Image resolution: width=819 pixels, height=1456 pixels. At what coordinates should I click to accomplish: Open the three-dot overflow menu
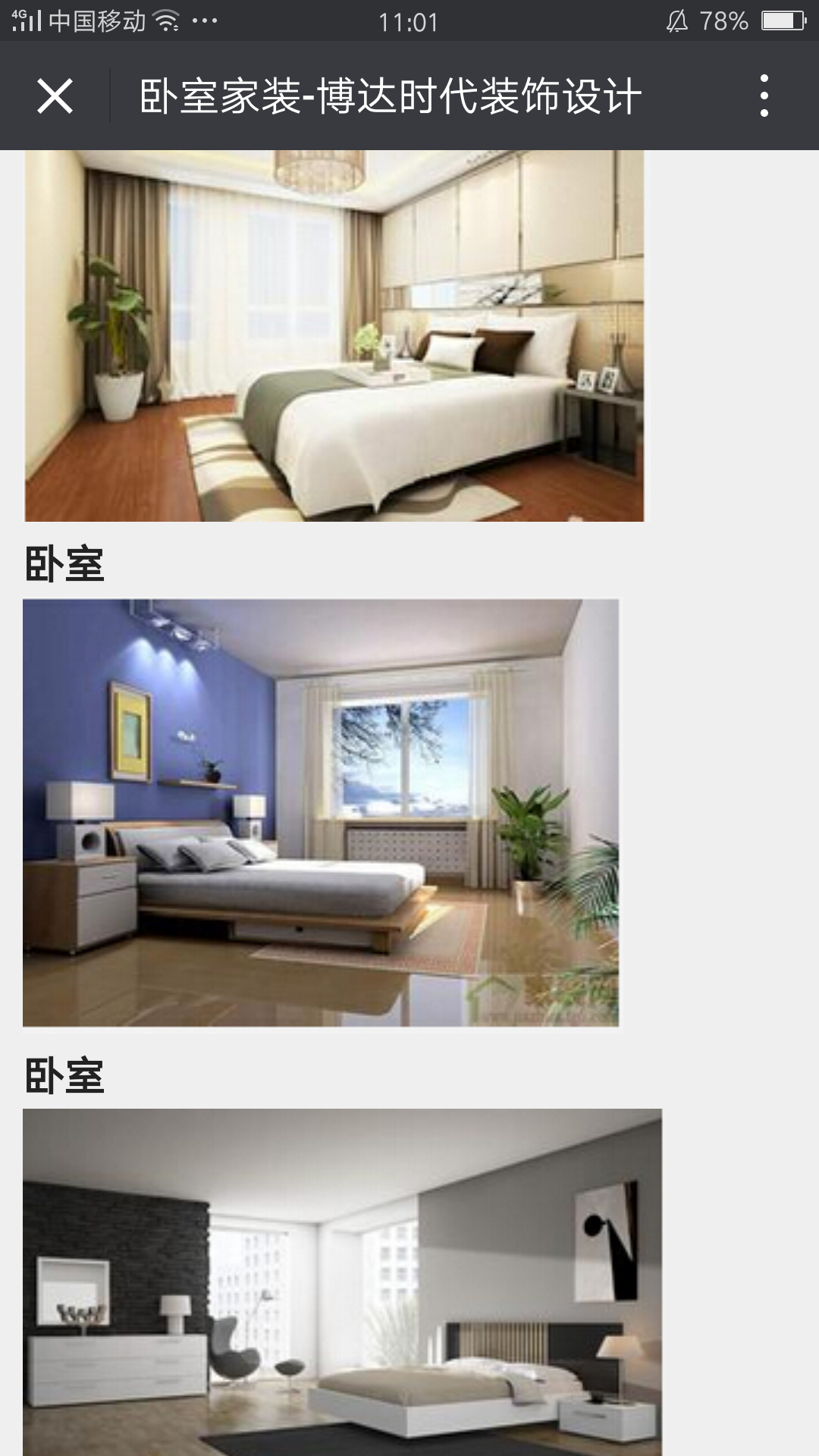pos(764,96)
